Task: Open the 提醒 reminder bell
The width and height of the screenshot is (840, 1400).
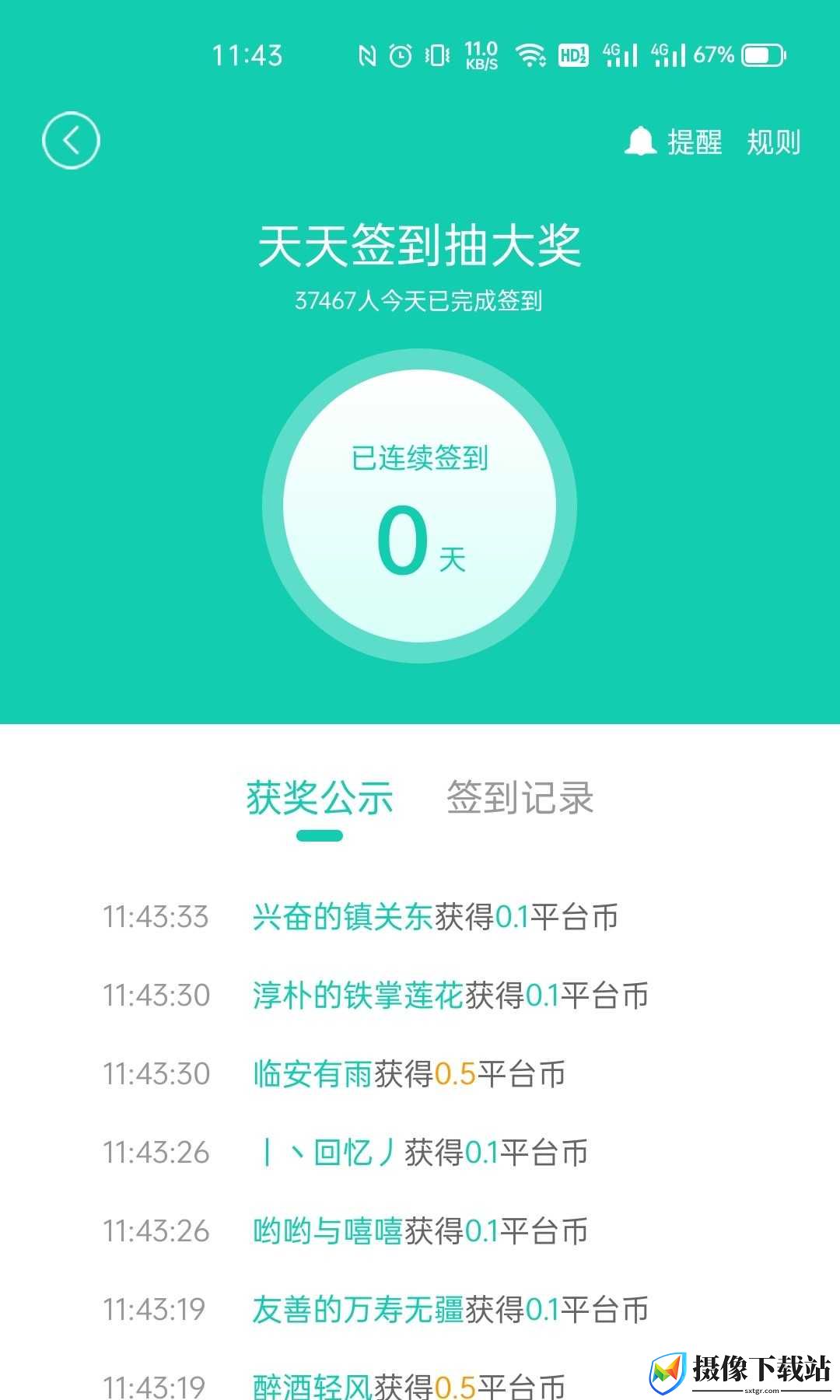Action: point(674,142)
